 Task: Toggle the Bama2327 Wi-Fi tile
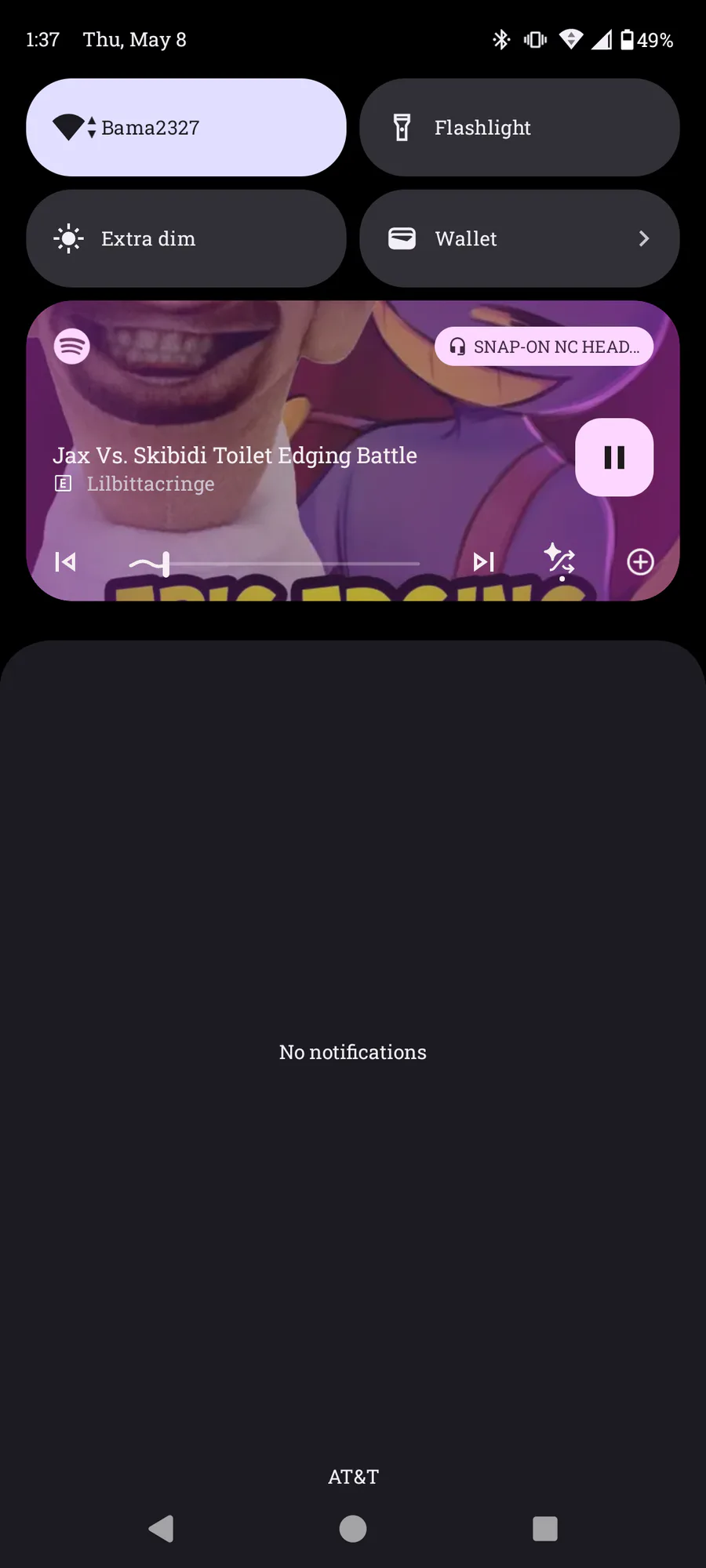[x=186, y=127]
